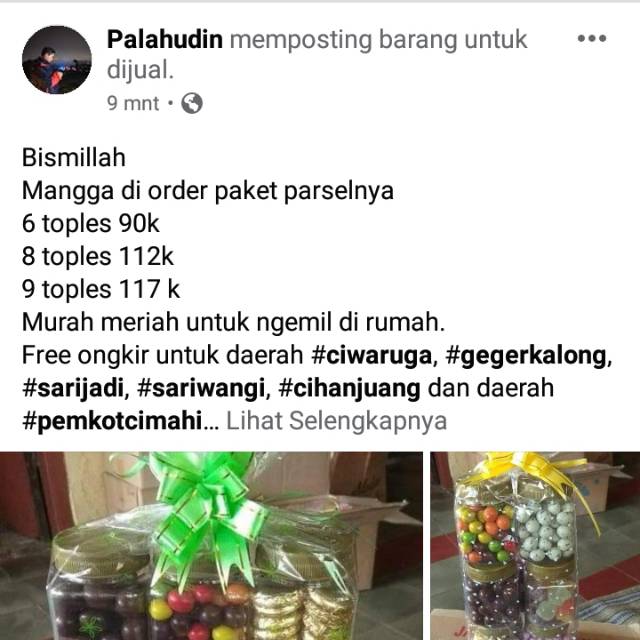Open the #sariwangi hashtag
640x640 pixels.
pyautogui.click(x=193, y=388)
